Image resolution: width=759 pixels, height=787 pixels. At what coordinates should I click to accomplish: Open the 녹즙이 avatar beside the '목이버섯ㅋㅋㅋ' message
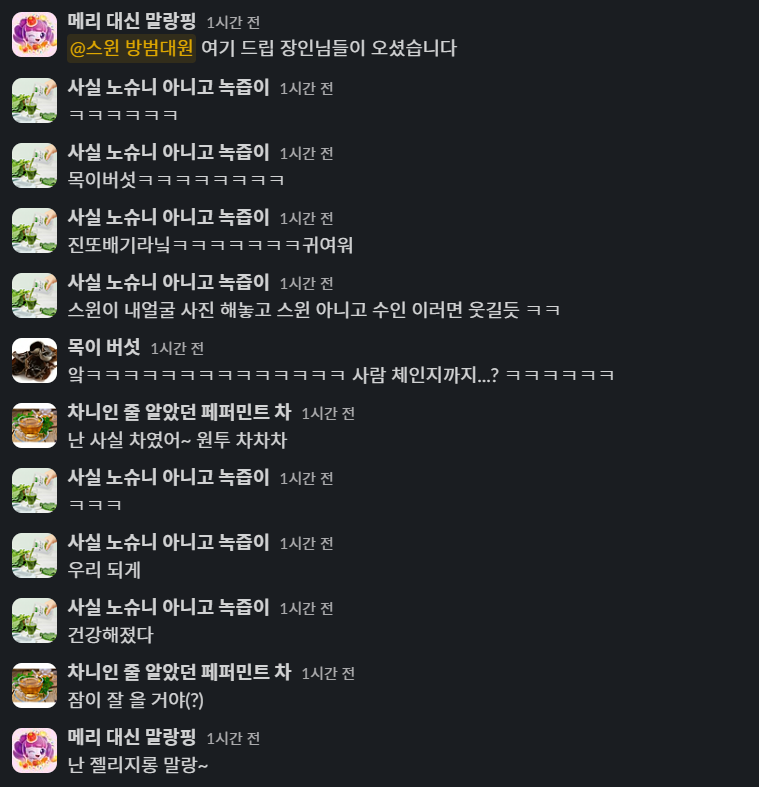click(x=34, y=165)
